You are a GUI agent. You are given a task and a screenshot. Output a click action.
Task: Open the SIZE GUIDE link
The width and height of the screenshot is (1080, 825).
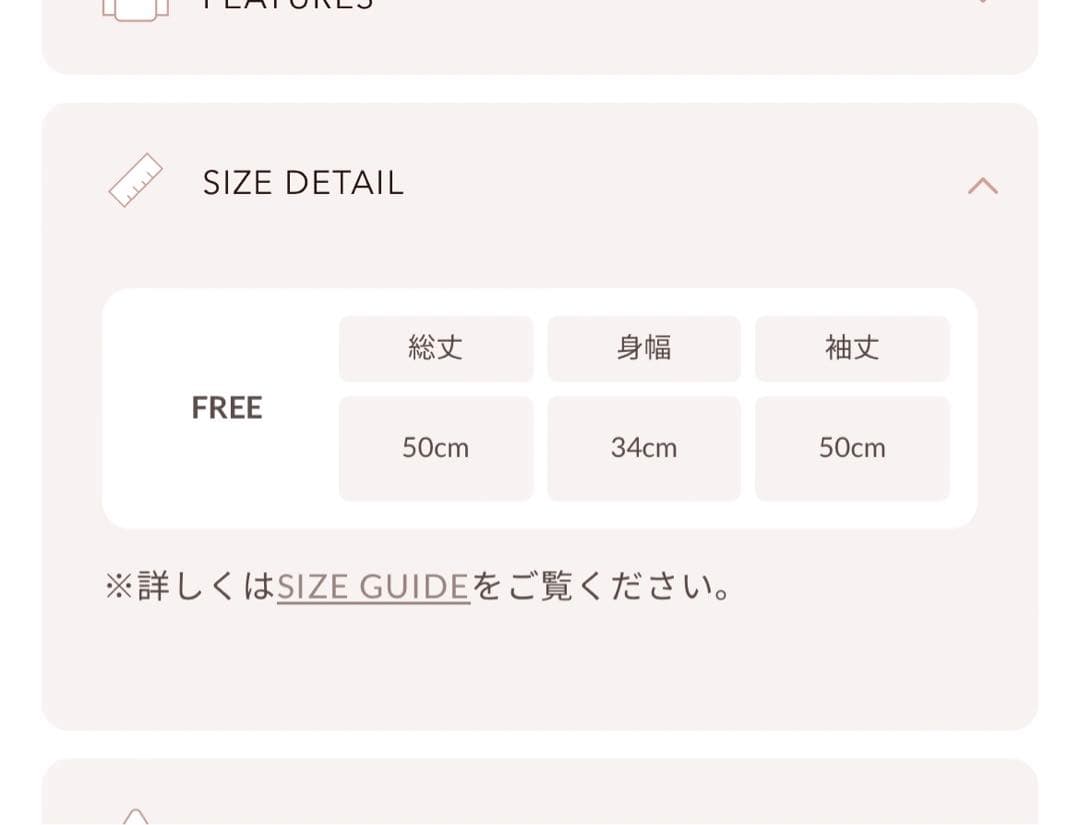[373, 587]
